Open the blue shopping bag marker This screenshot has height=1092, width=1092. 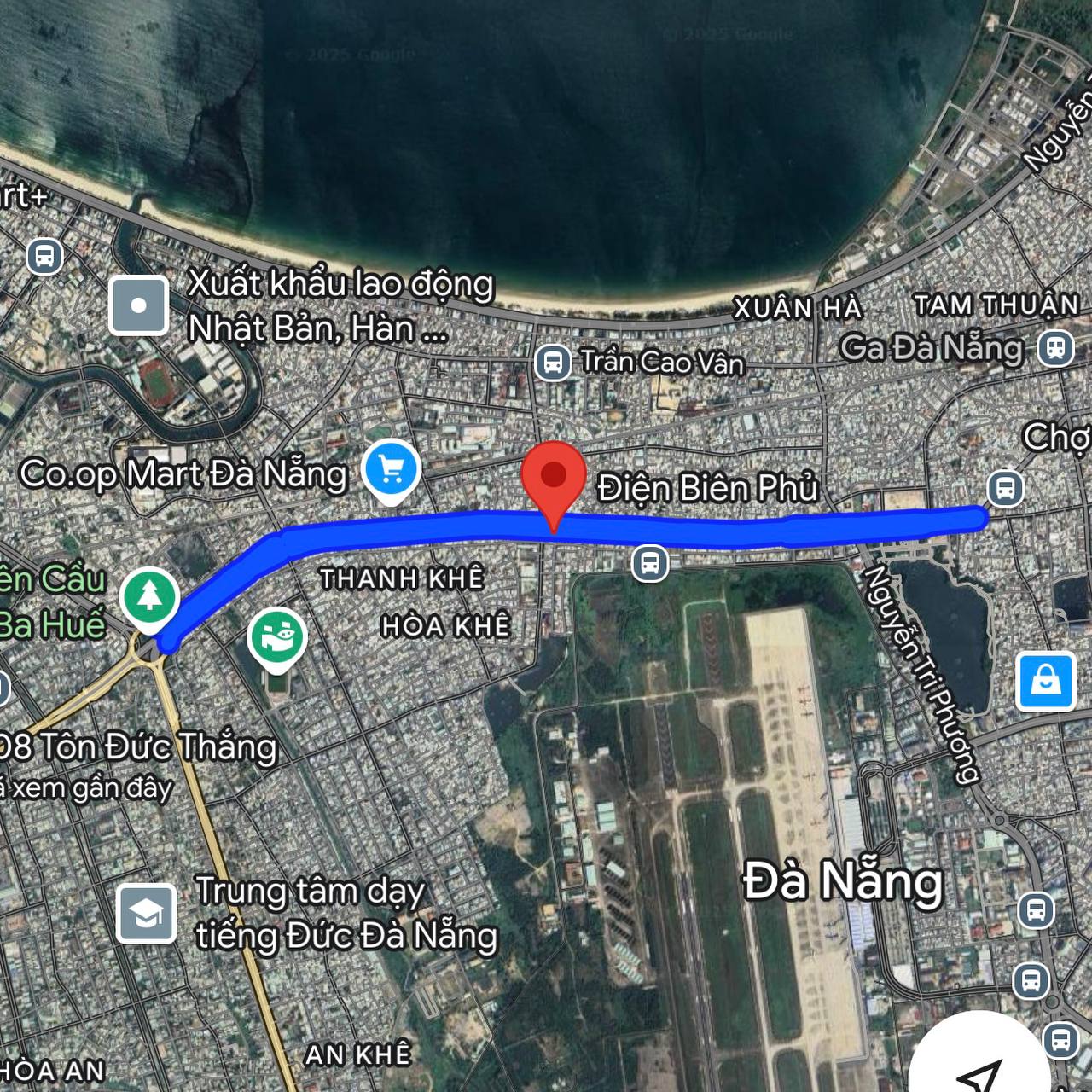pos(1045,682)
